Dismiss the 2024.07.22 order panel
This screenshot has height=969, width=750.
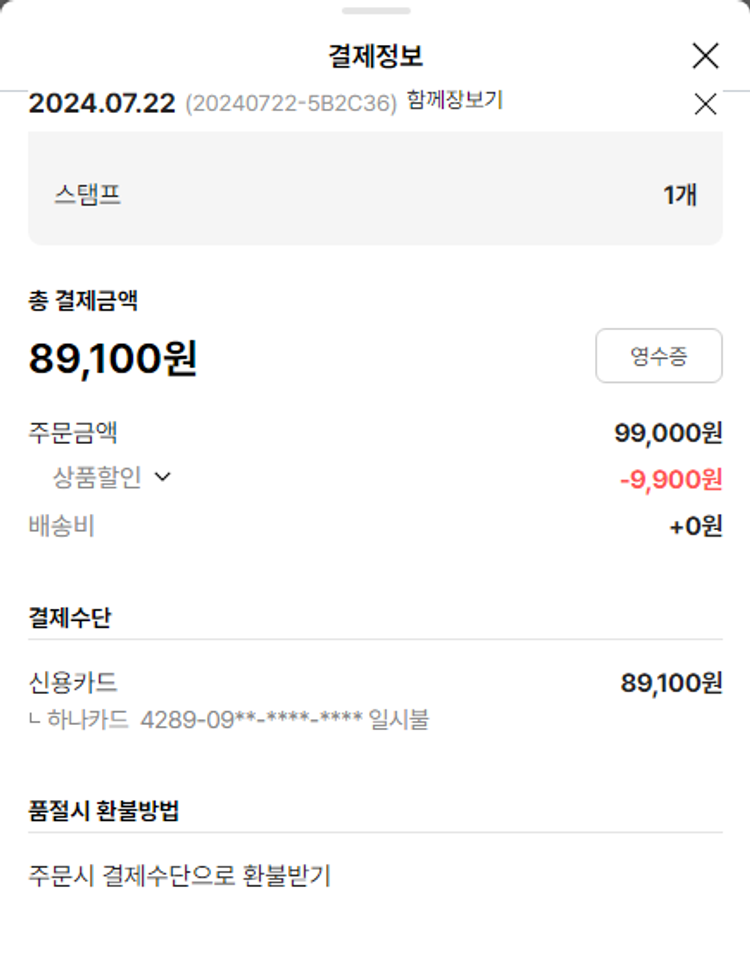click(x=705, y=103)
